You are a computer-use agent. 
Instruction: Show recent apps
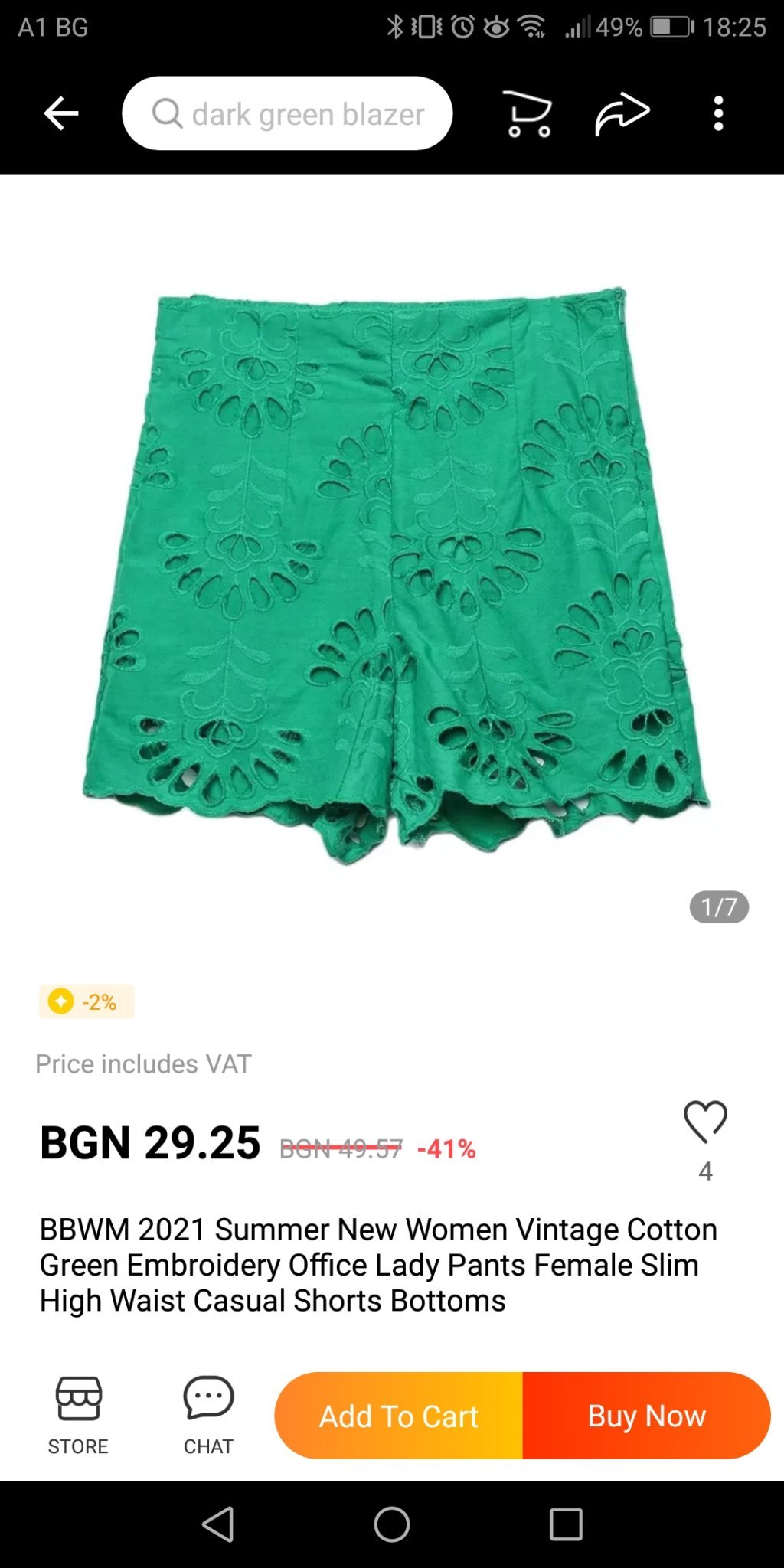click(566, 1524)
